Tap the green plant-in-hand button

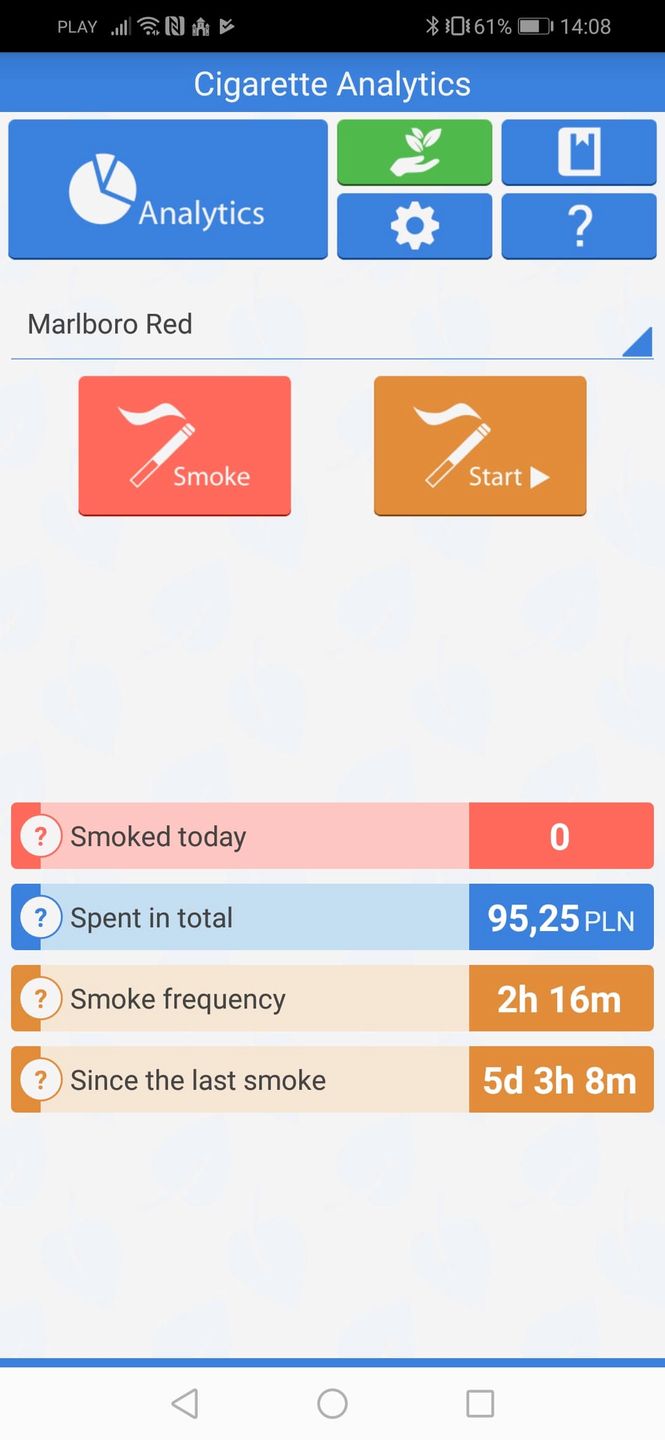click(x=414, y=152)
